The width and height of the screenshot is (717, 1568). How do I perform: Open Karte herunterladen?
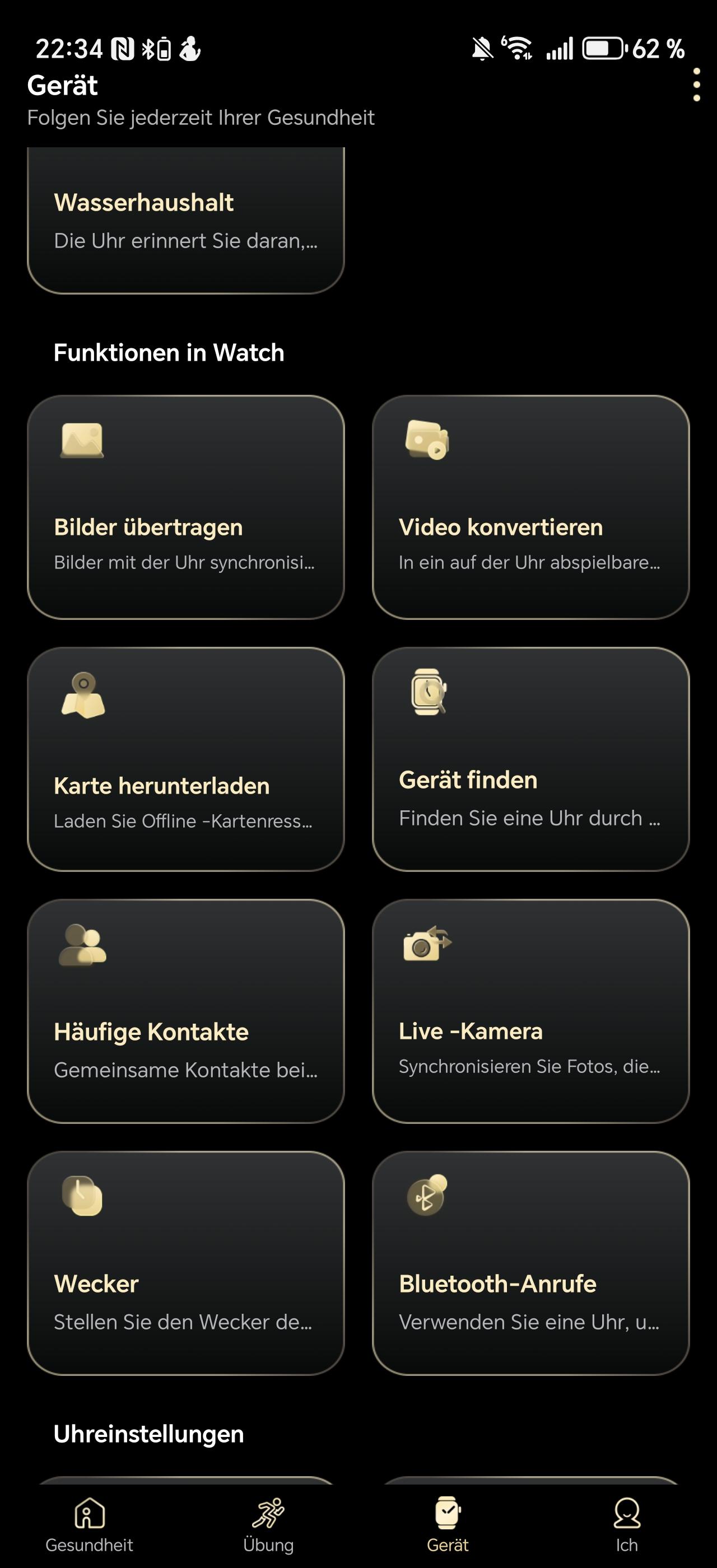pyautogui.click(x=185, y=759)
